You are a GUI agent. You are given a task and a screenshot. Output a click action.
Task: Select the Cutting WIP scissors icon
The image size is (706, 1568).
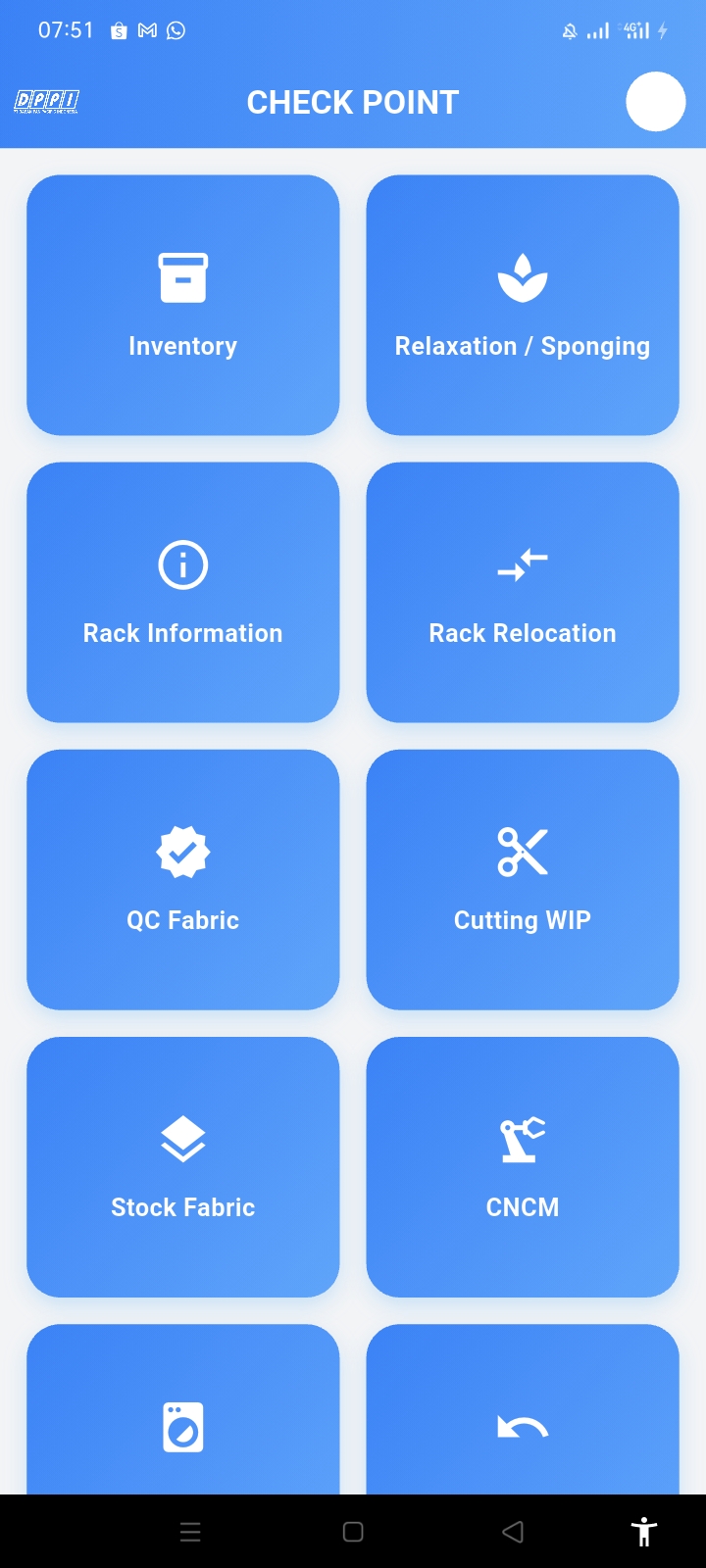(523, 851)
